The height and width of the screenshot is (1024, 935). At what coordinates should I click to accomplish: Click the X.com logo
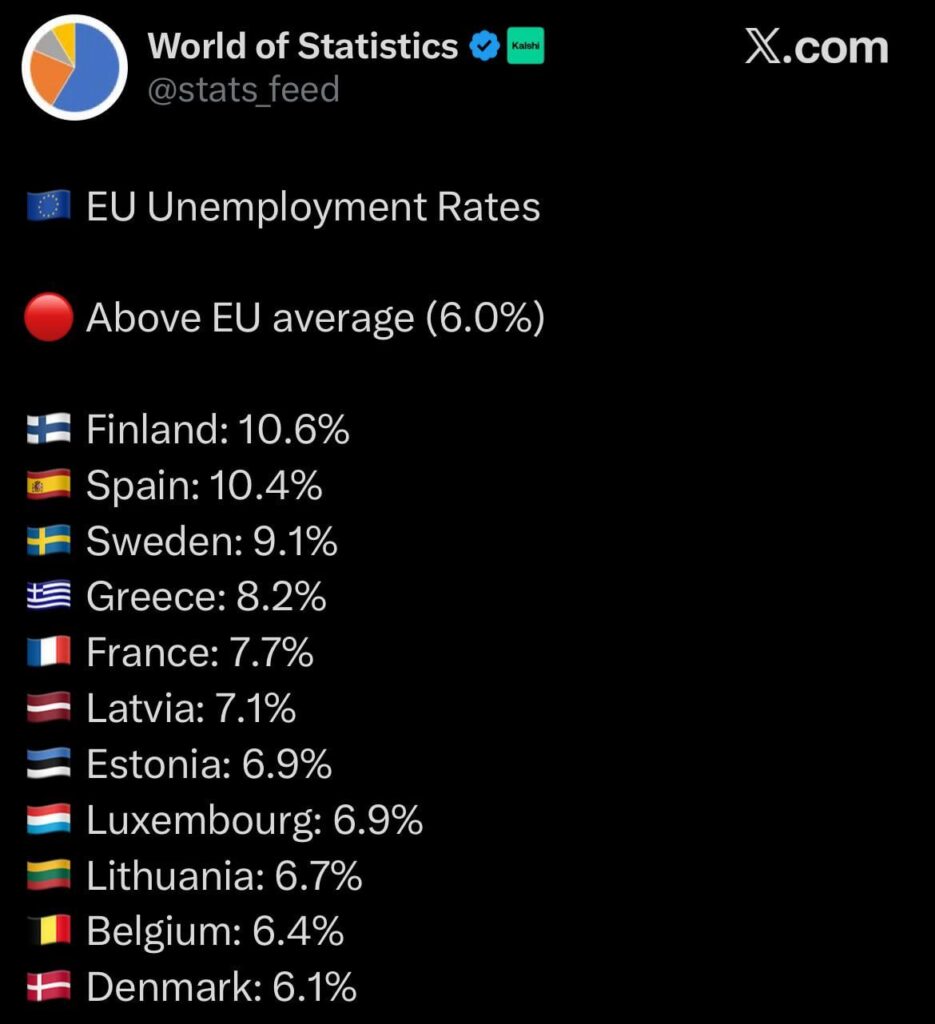coord(818,45)
